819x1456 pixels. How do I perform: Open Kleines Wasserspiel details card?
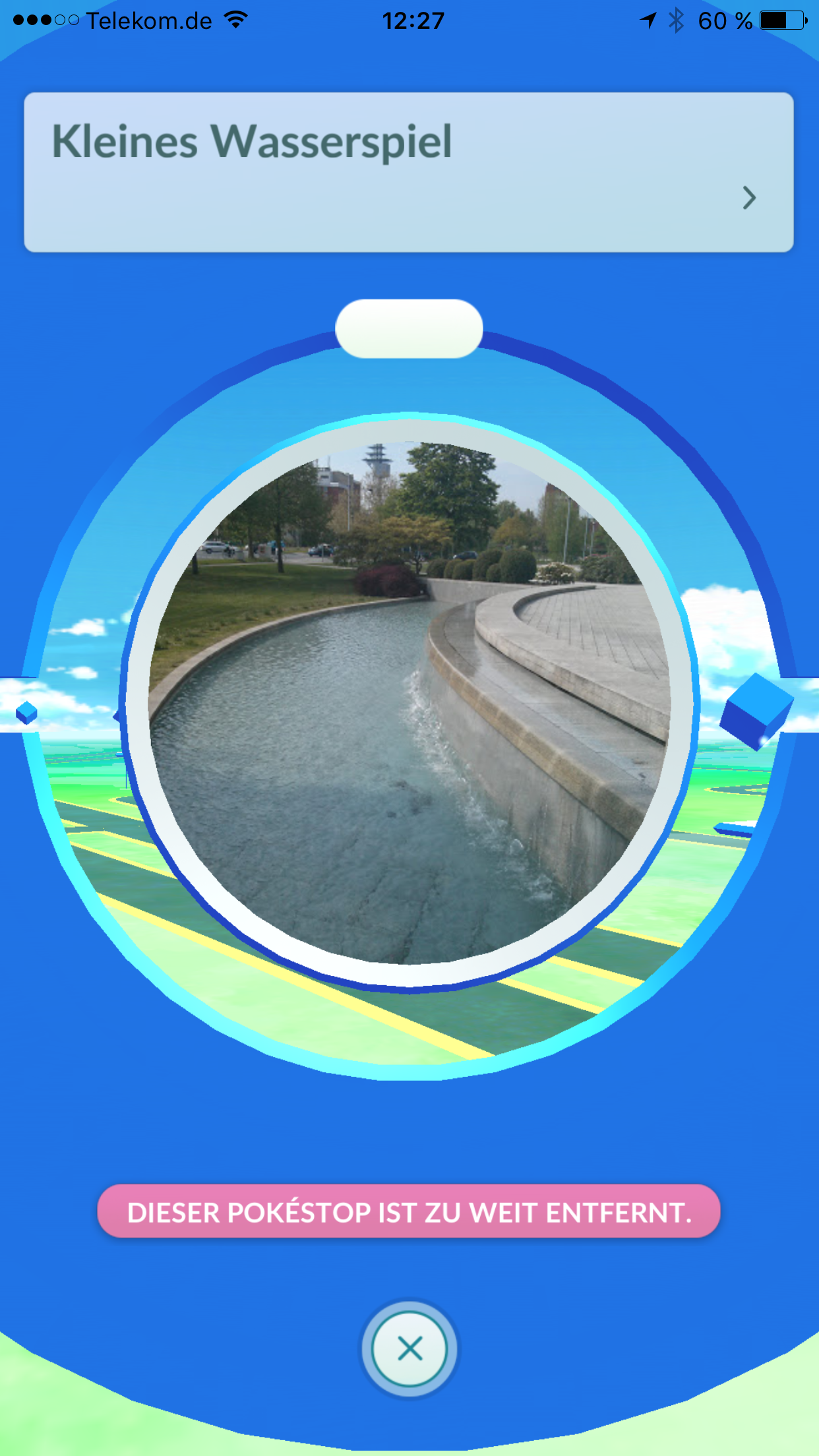coord(408,172)
